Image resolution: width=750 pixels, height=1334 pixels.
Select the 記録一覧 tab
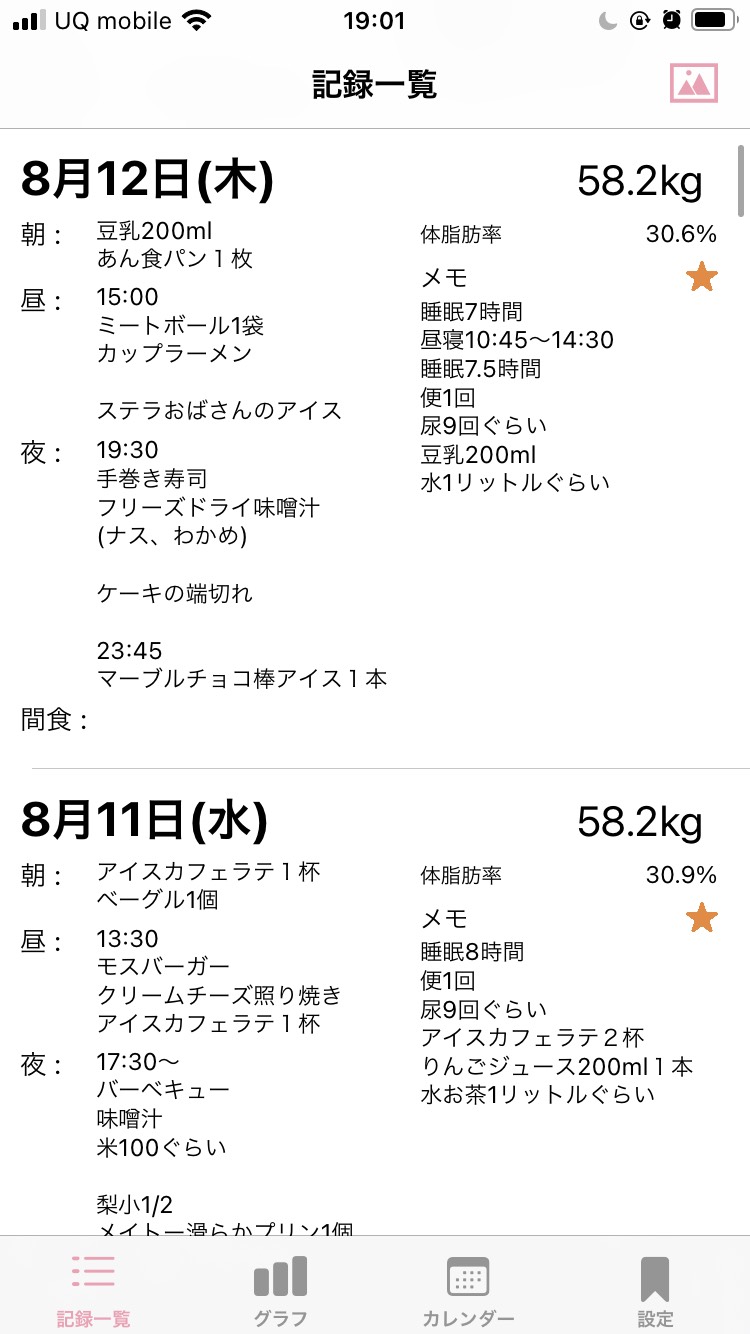pyautogui.click(x=93, y=1290)
